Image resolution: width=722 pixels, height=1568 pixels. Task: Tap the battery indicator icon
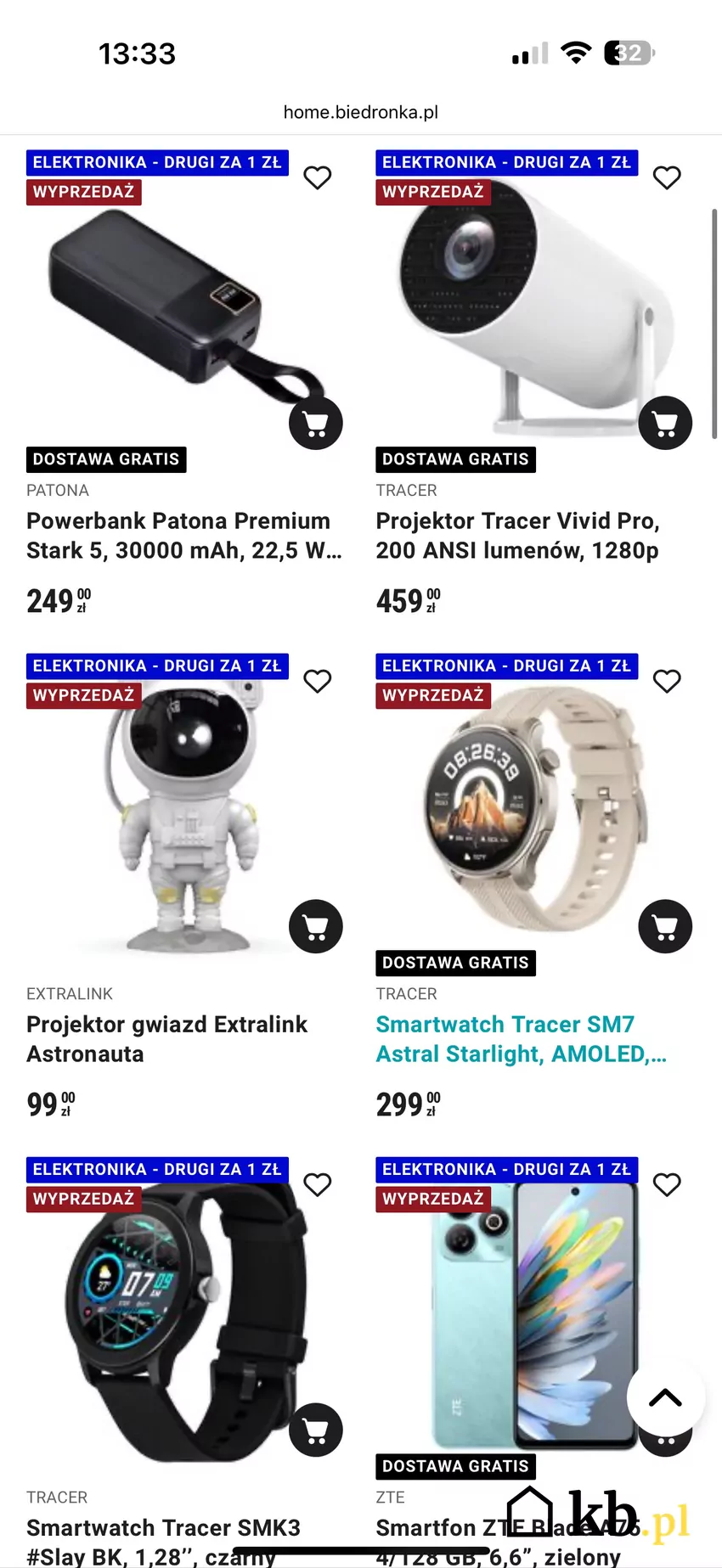point(627,53)
